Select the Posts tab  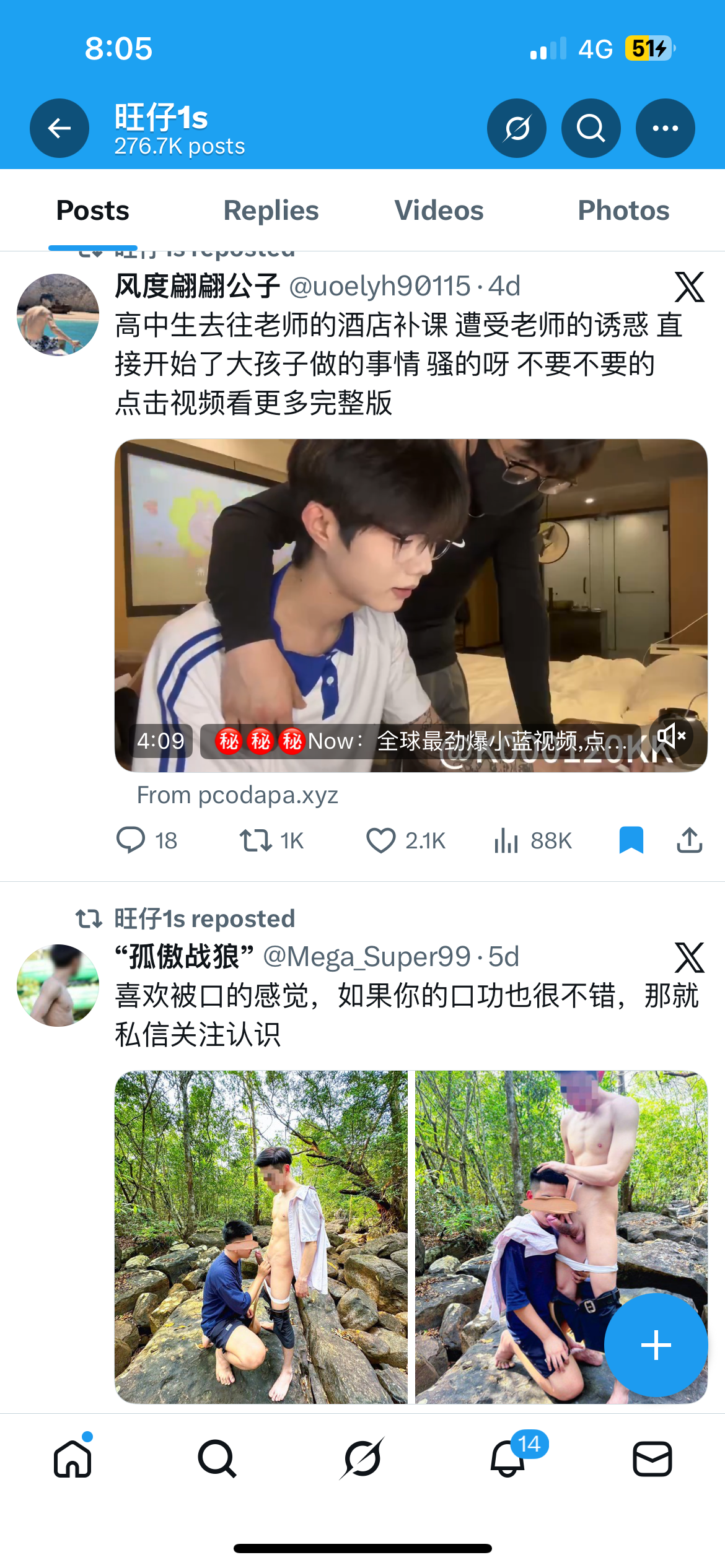[x=93, y=211]
